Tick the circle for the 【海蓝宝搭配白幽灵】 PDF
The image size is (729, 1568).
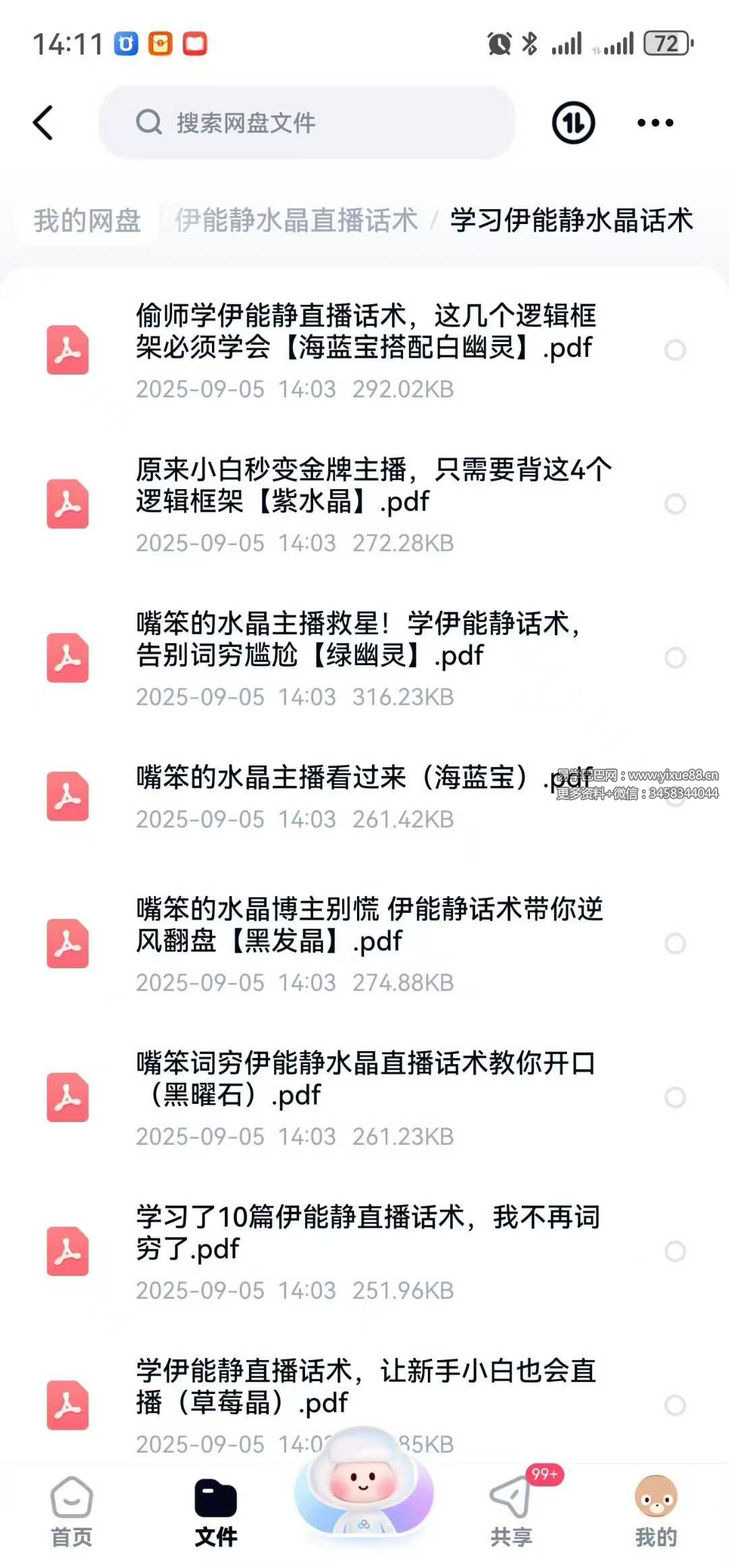[x=675, y=350]
